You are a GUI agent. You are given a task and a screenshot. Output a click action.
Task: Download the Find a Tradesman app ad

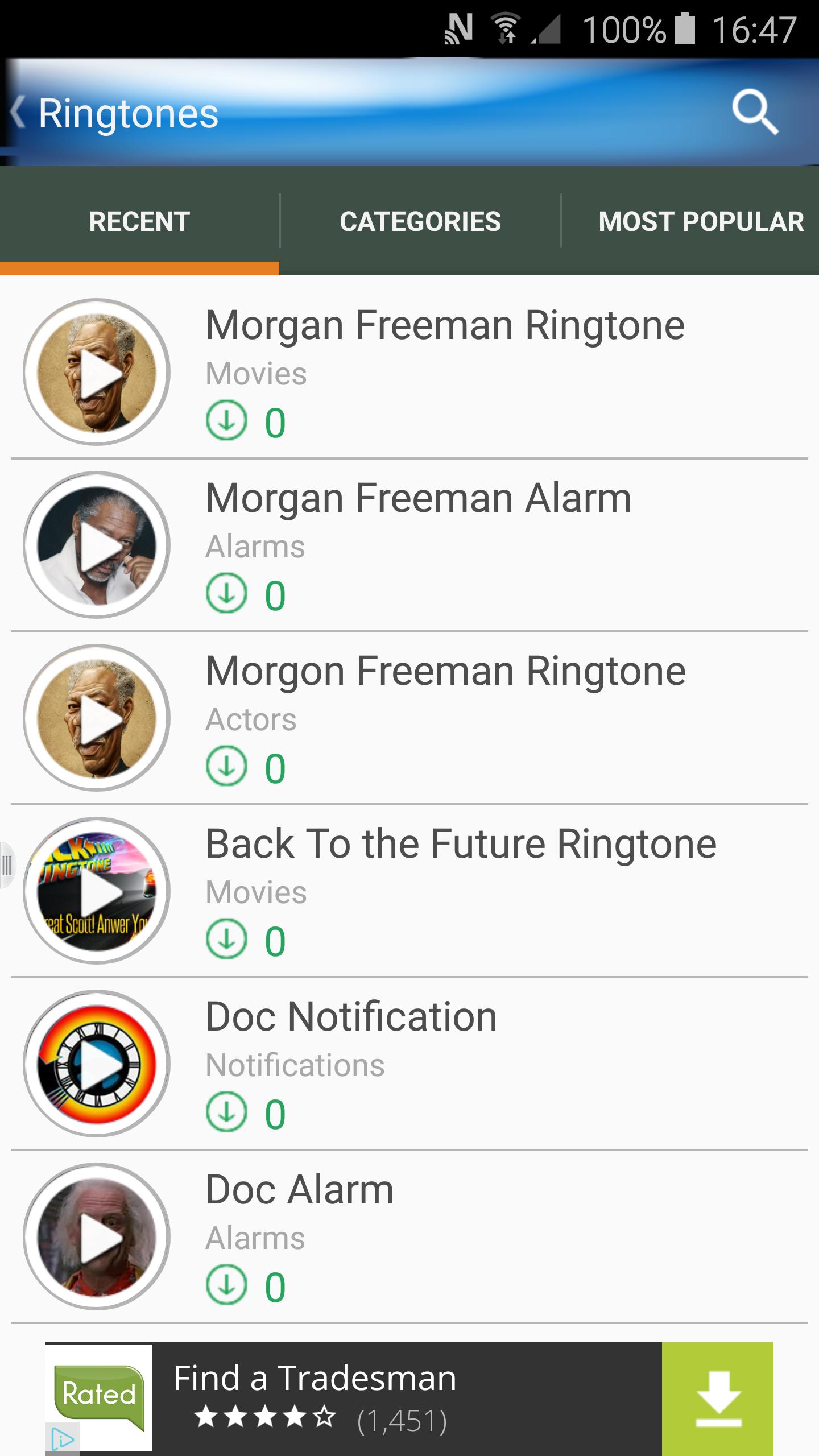(718, 1398)
